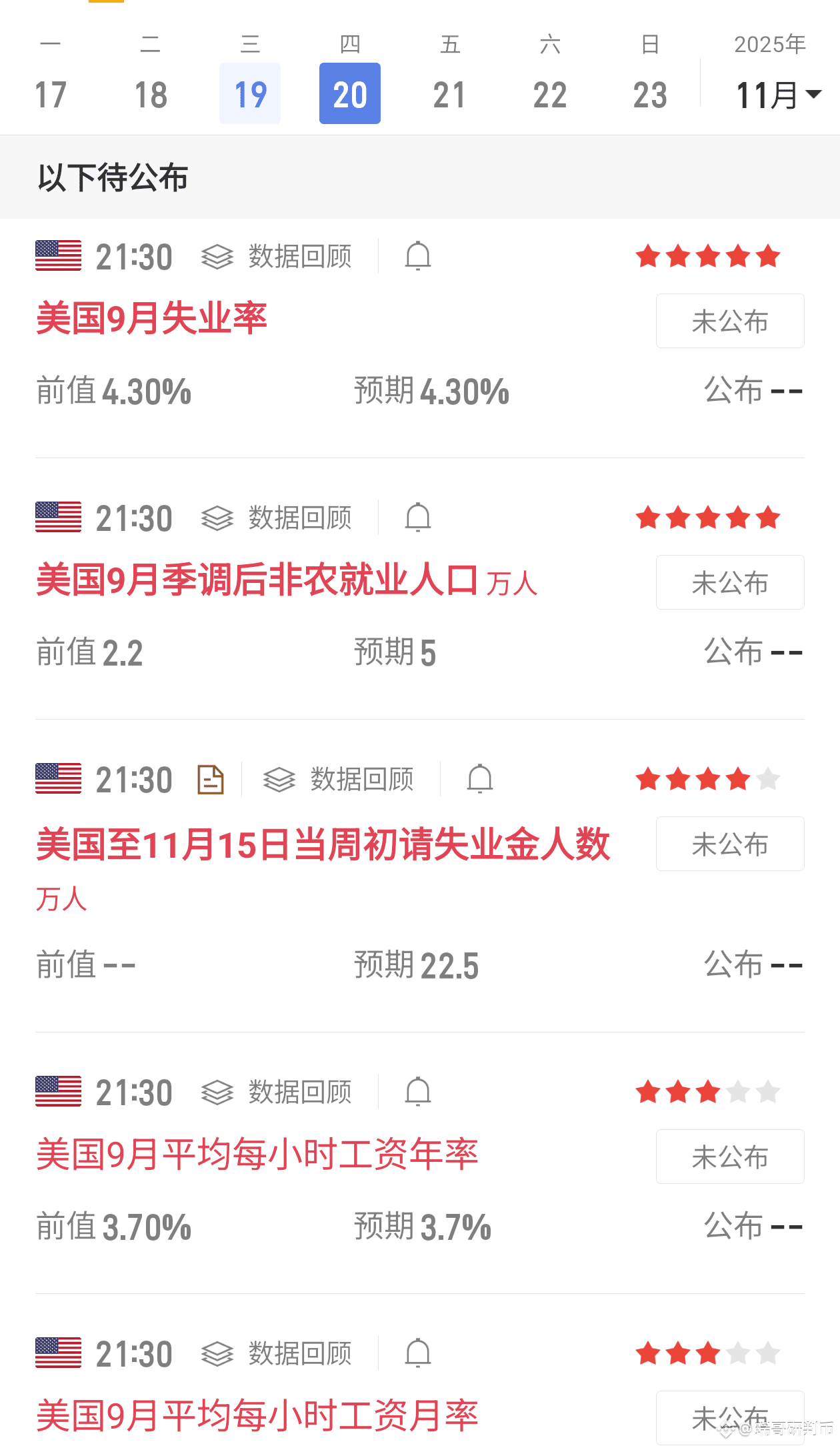Set reminder bell for 美国9月失业率

click(x=418, y=257)
